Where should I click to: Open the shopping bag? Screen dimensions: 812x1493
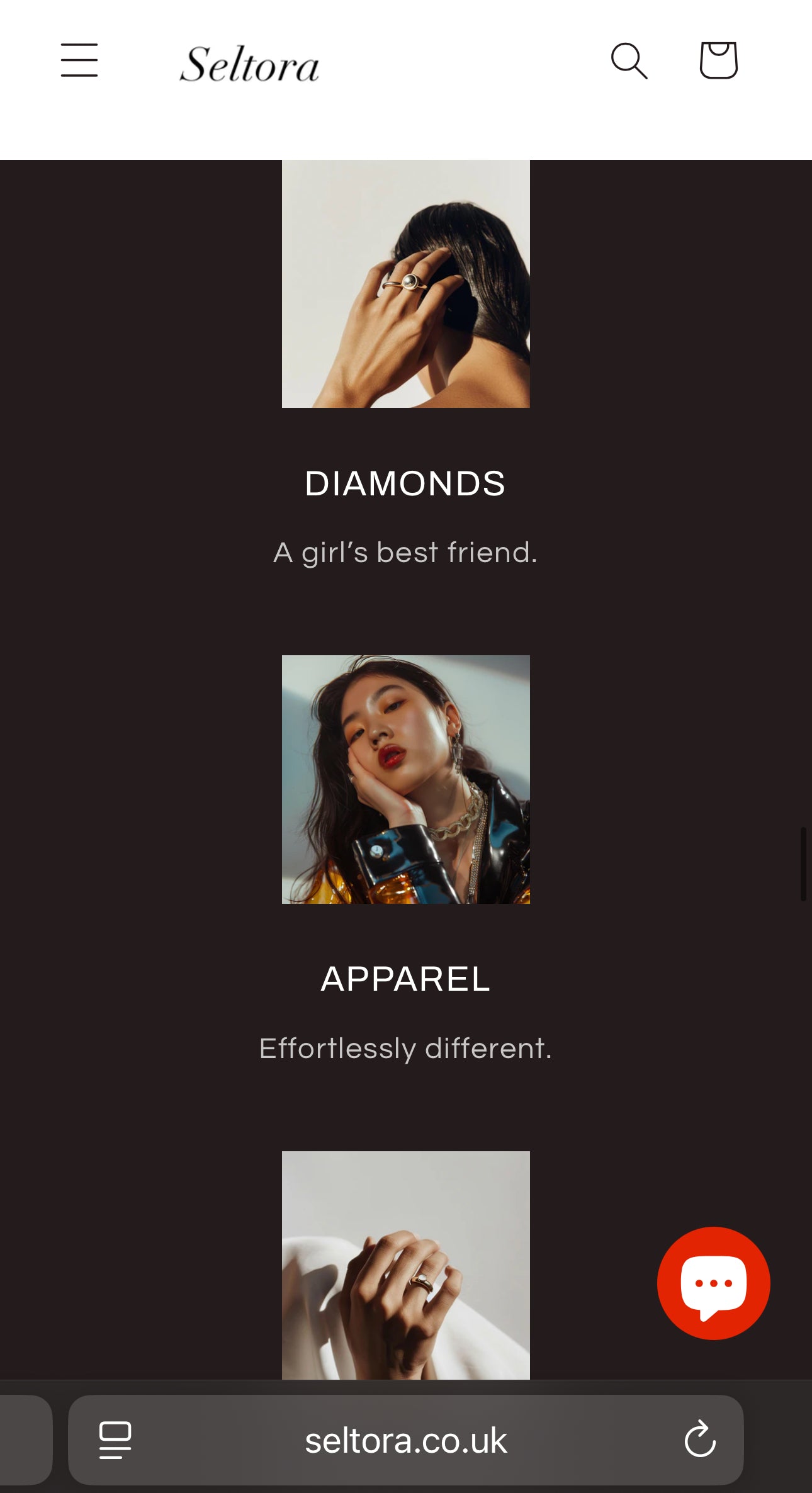tap(718, 60)
